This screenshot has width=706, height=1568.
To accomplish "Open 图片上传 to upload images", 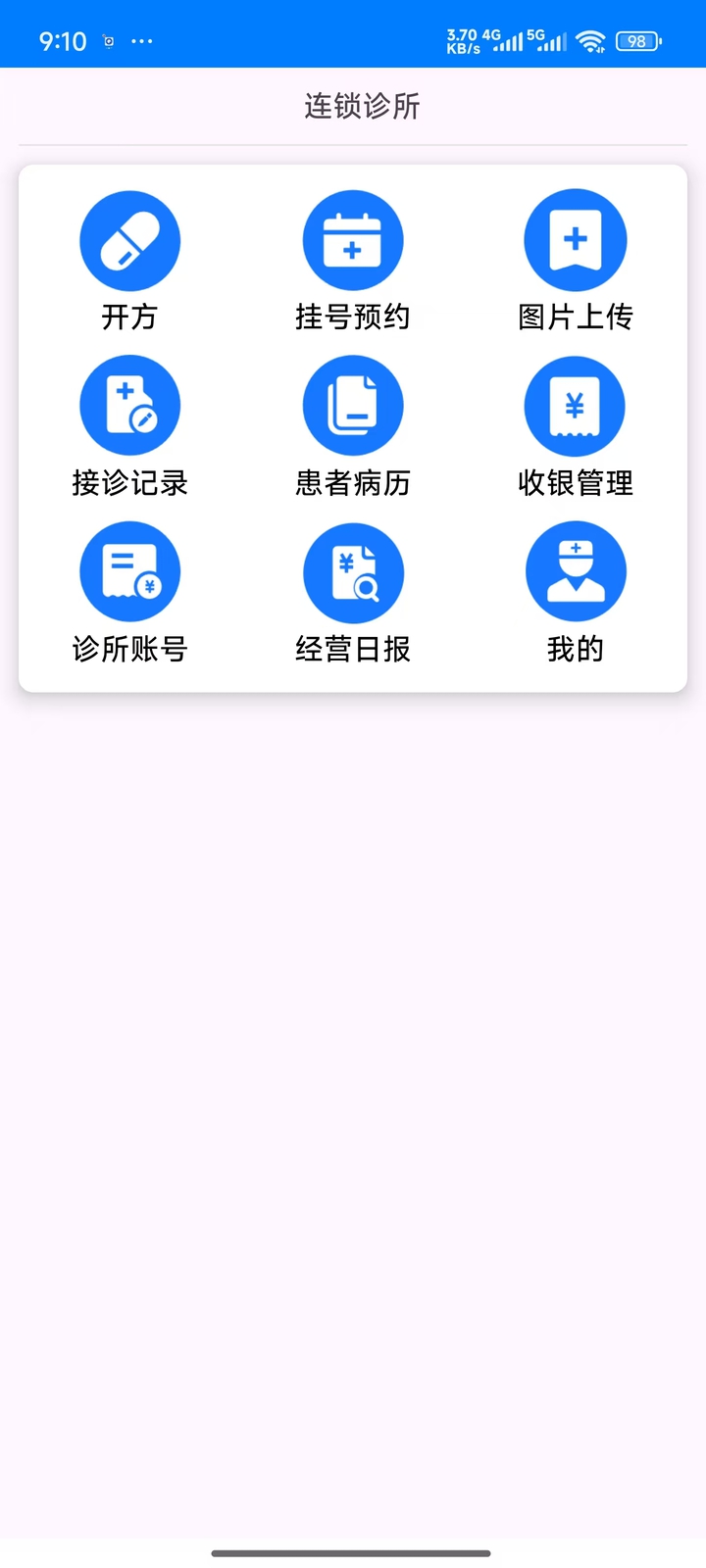I will click(576, 239).
